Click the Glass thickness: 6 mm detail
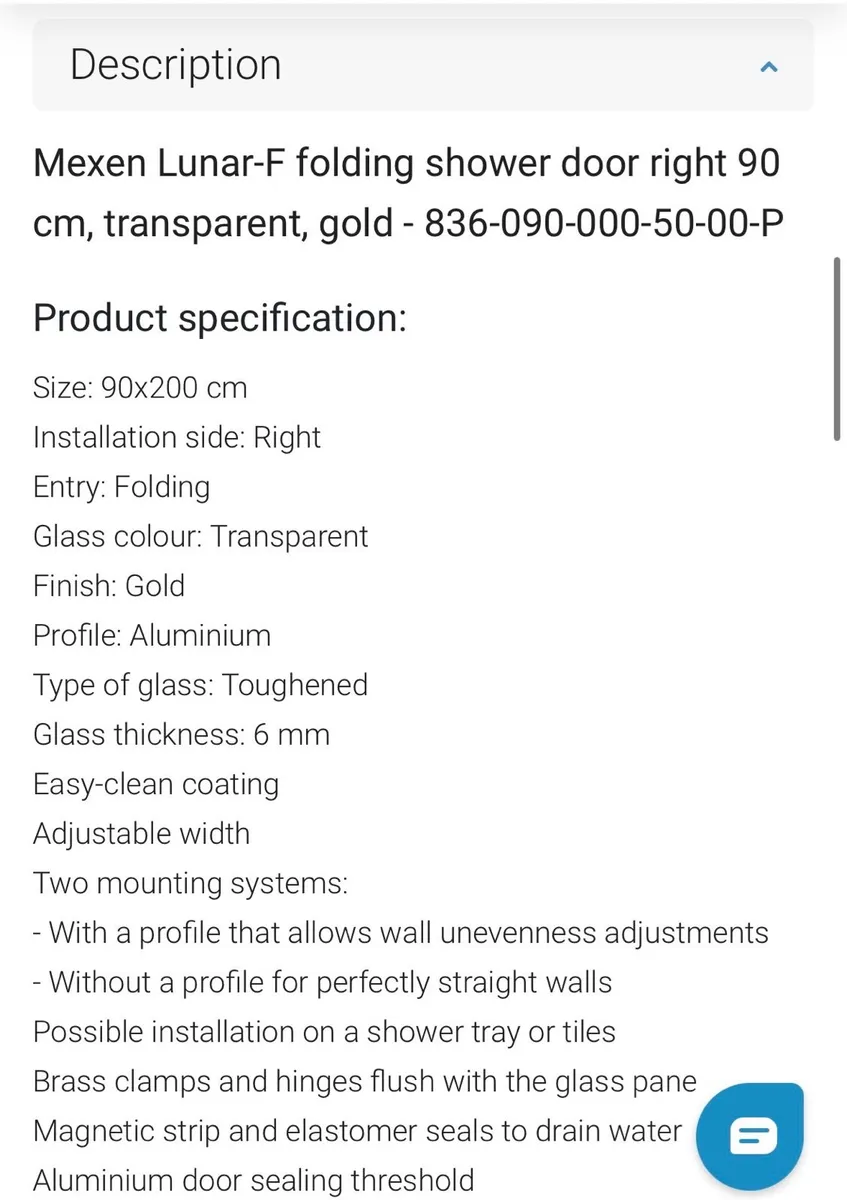Viewport: 847px width, 1200px height. pos(181,734)
